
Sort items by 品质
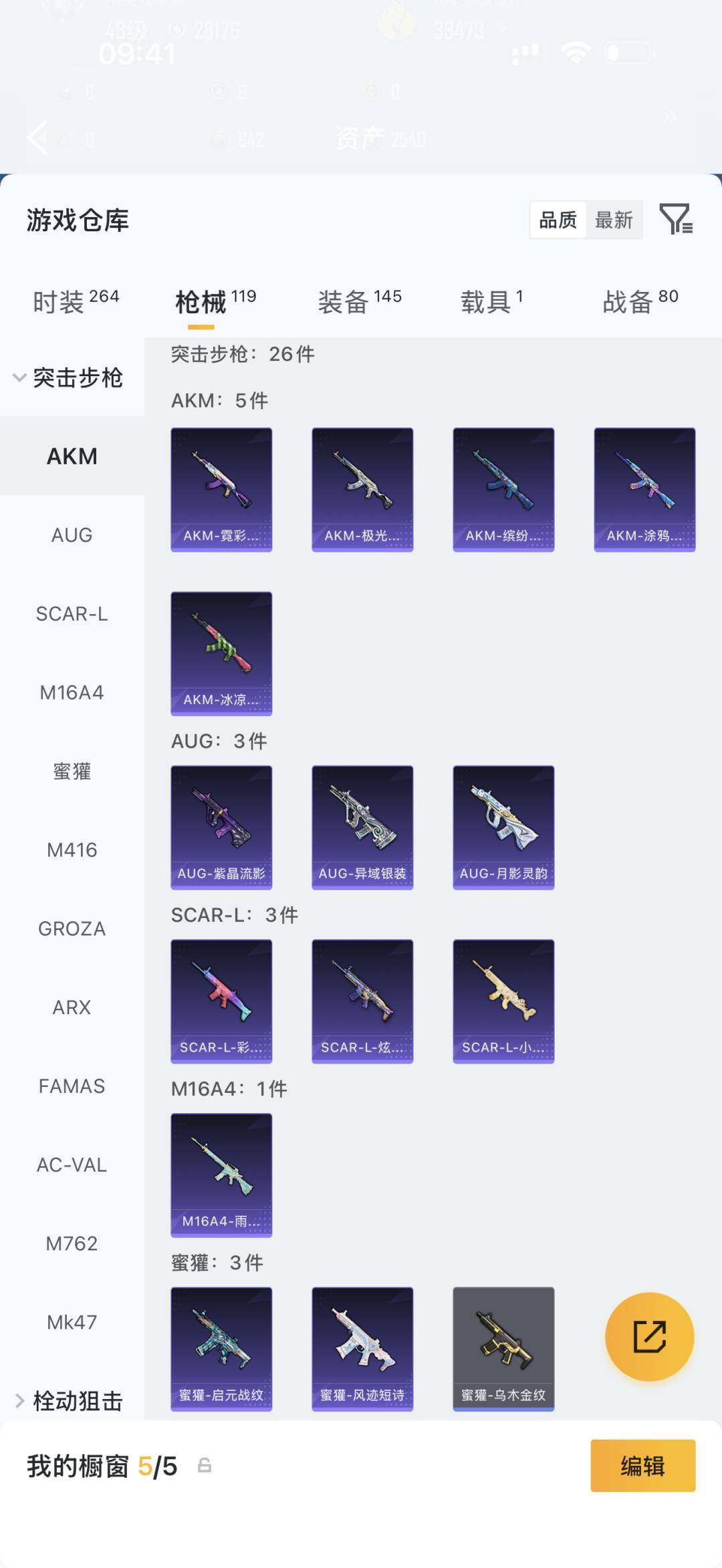558,220
